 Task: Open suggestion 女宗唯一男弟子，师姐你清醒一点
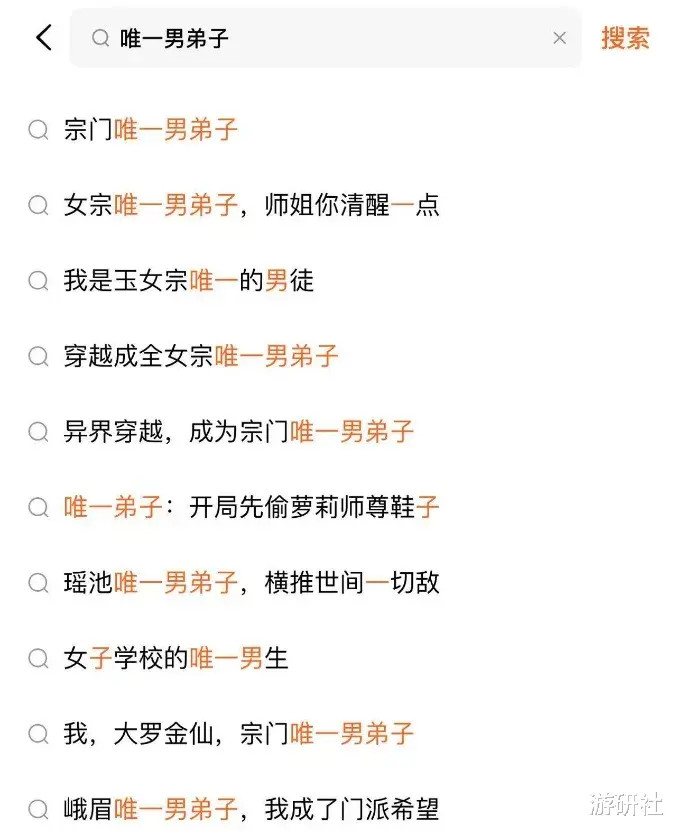tap(251, 205)
